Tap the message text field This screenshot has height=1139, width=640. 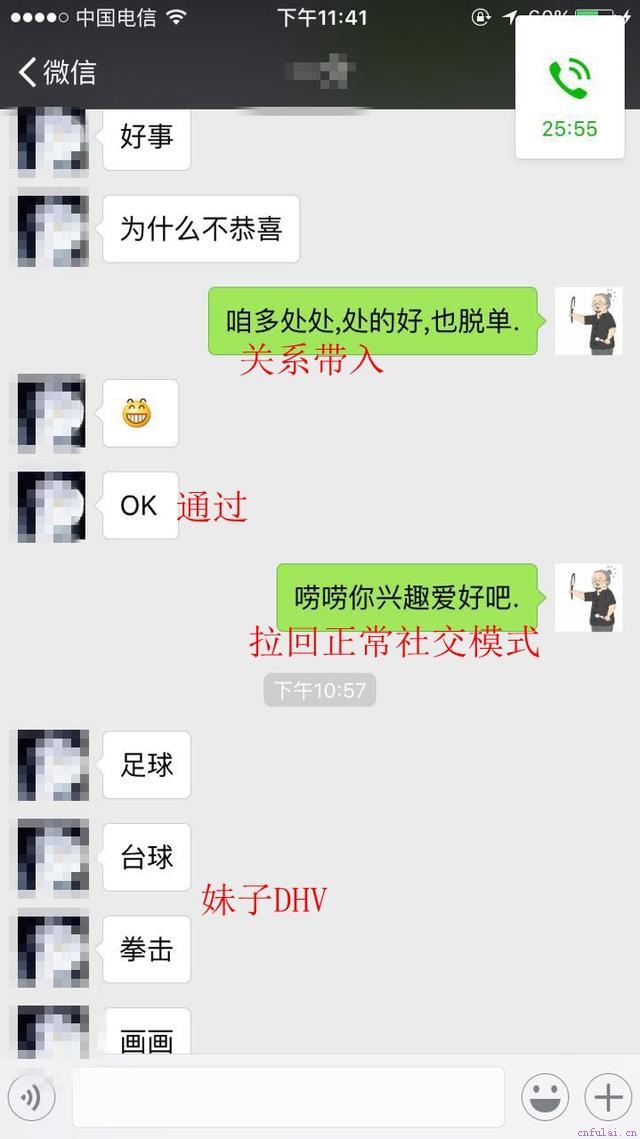coord(288,1097)
